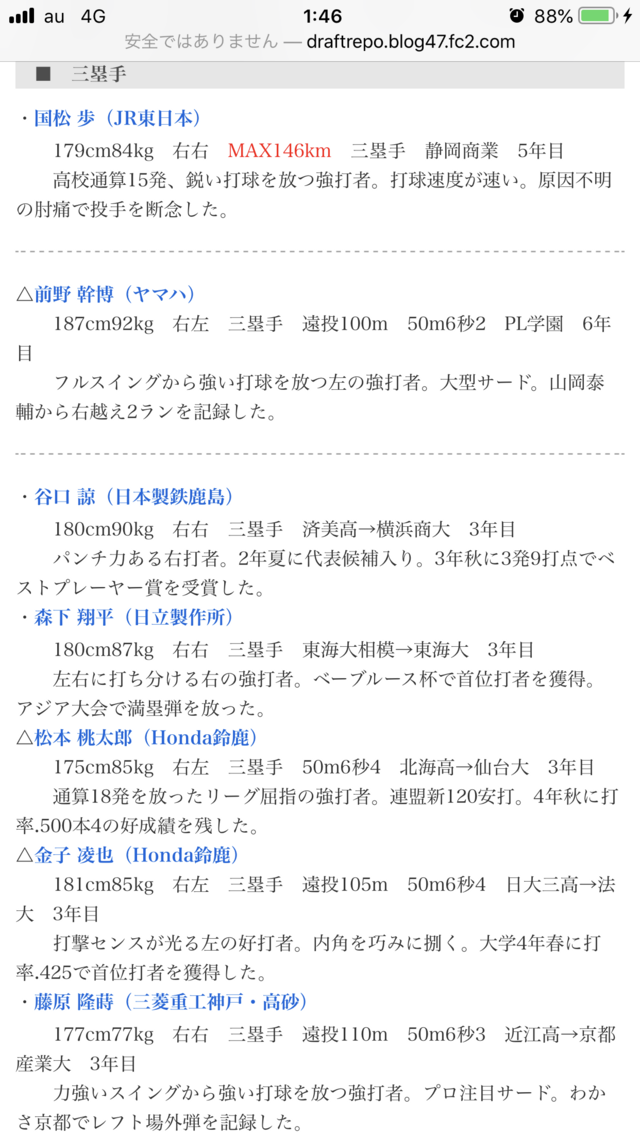Open the link for 松本 桃太郎 (Honda鈴鹿)
This screenshot has height=1137, width=640.
[x=147, y=737]
